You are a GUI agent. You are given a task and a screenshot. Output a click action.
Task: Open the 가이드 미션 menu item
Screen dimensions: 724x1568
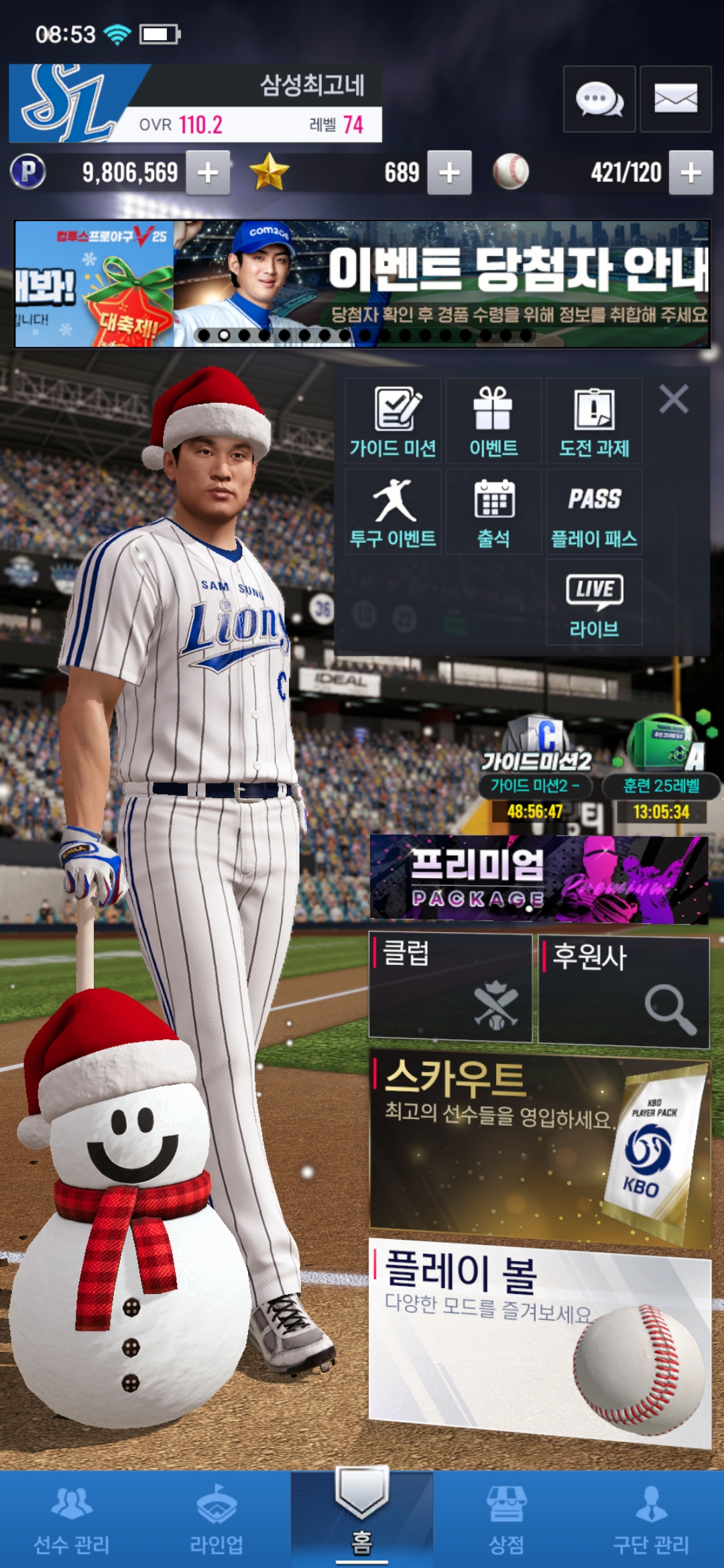[x=394, y=421]
